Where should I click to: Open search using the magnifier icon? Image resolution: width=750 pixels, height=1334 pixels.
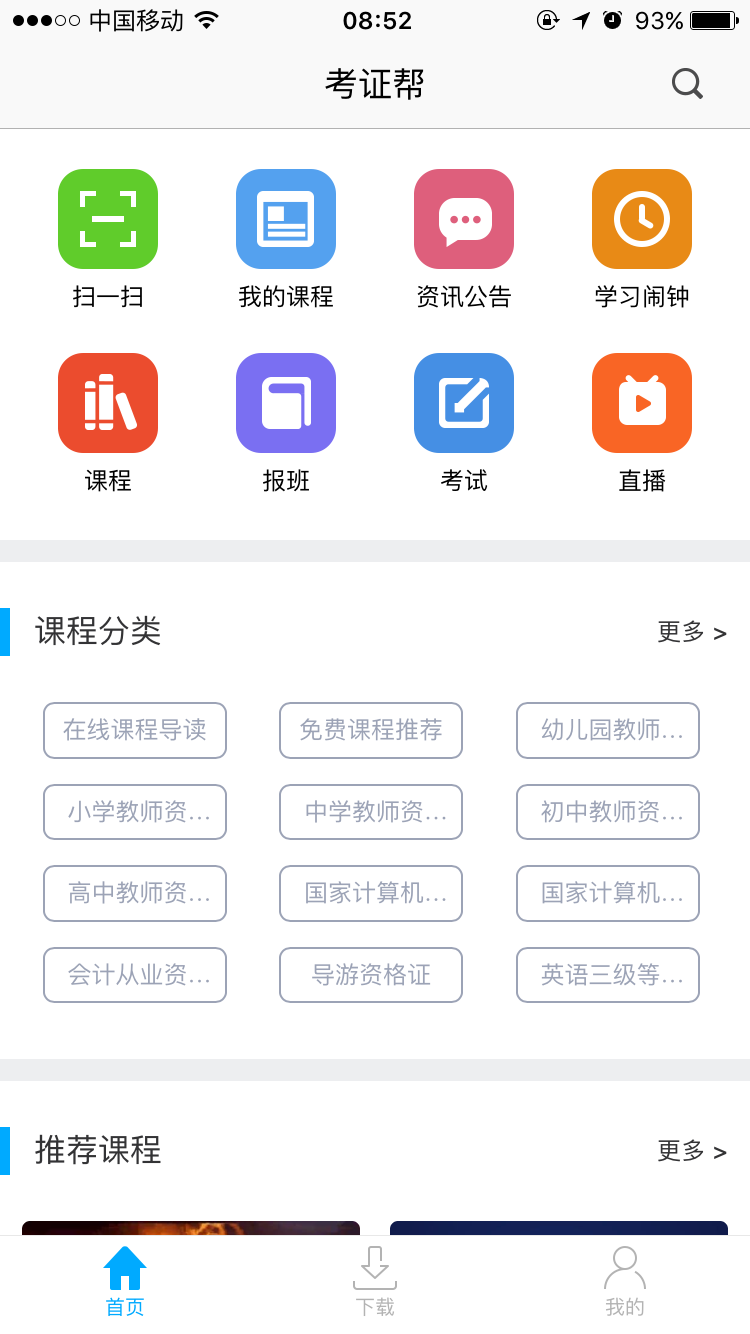coord(687,84)
